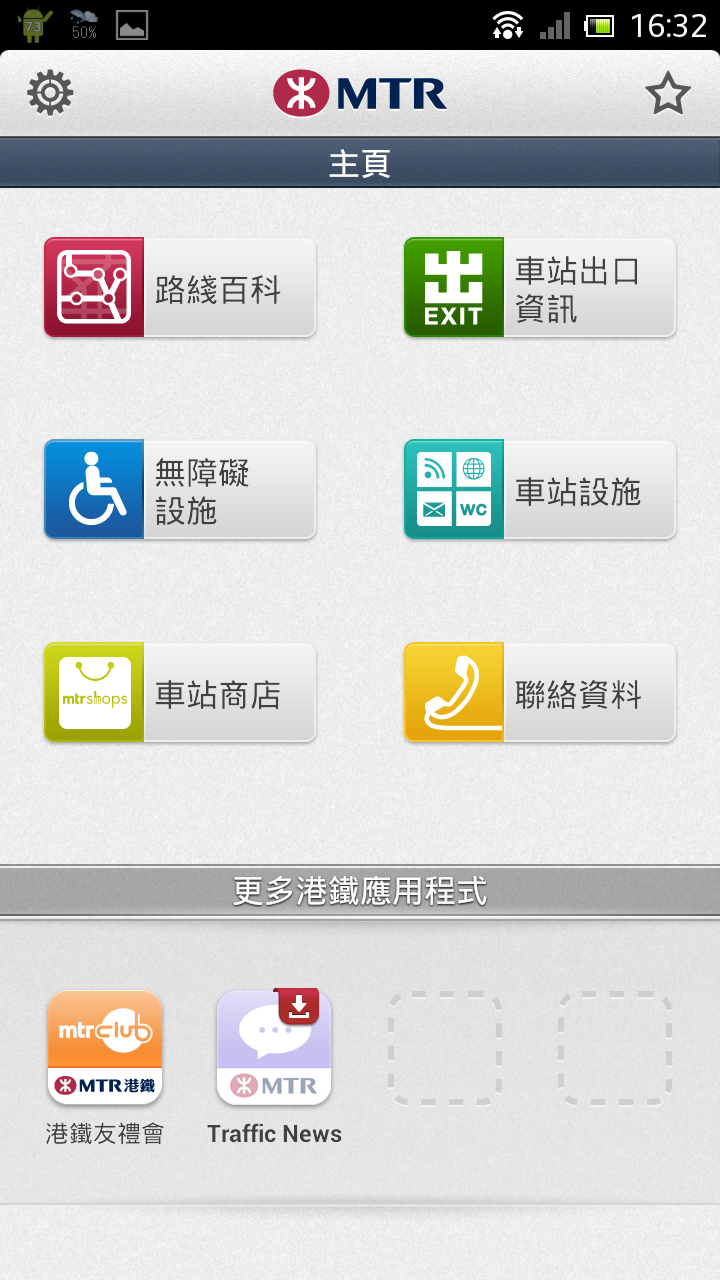Open 車站設施 station facilities
Viewport: 720px width, 1280px height.
tap(540, 490)
